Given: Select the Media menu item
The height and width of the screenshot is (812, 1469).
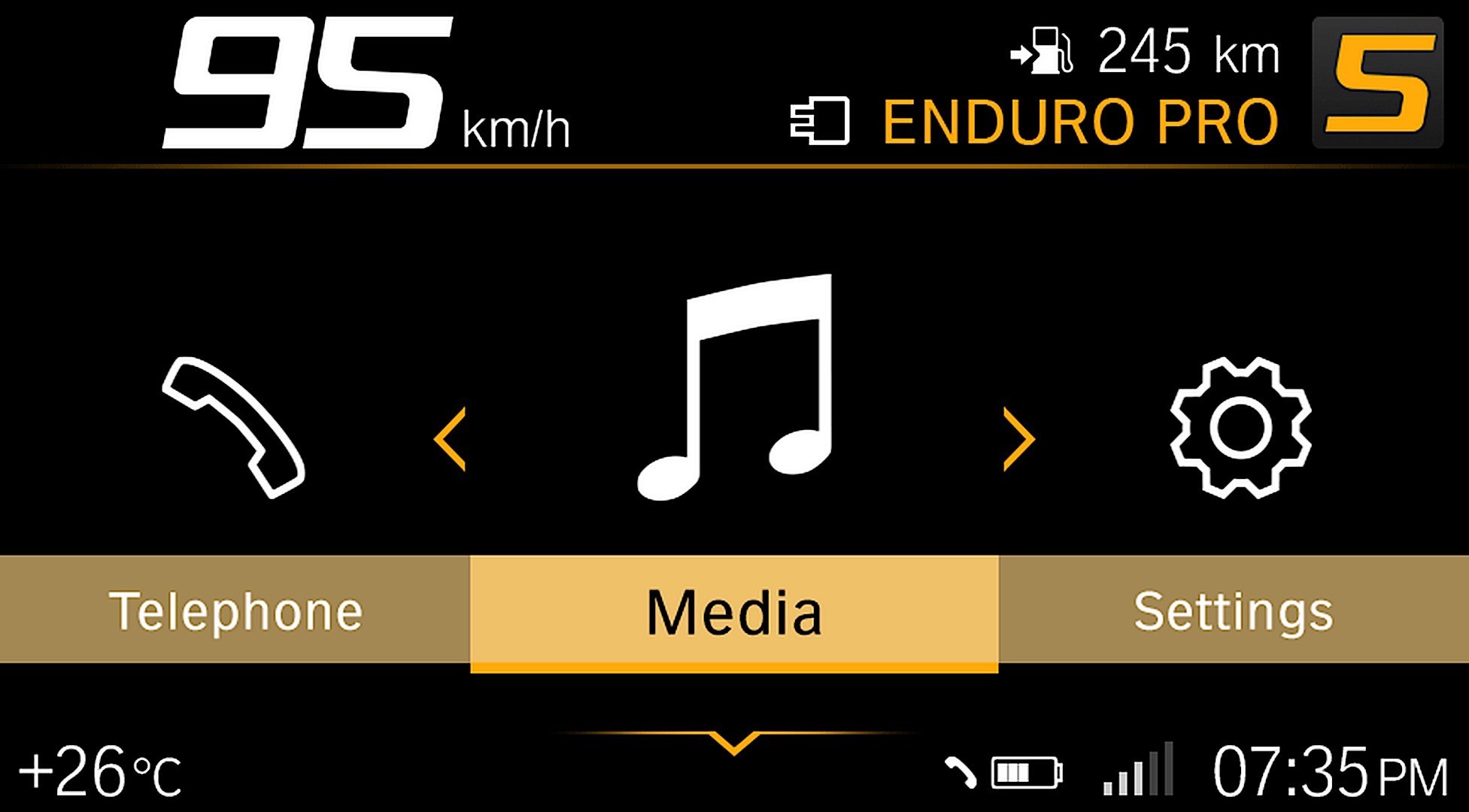Looking at the screenshot, I should click(734, 611).
